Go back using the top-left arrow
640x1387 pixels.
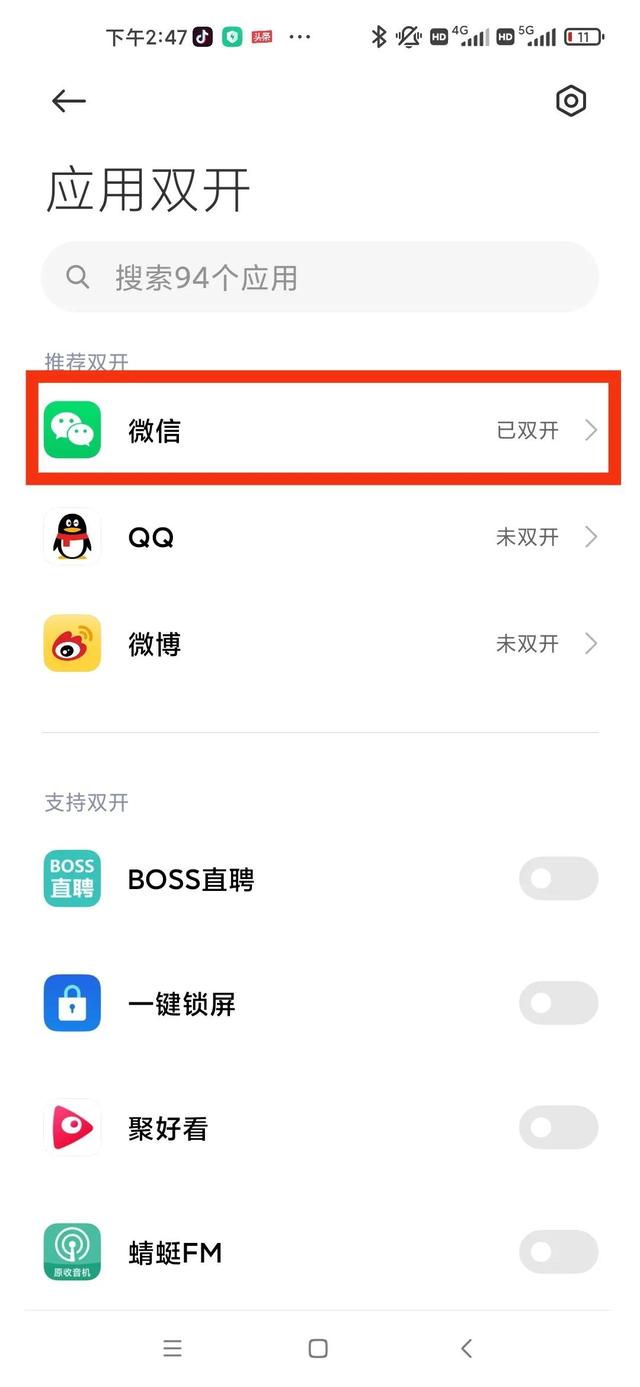(69, 101)
